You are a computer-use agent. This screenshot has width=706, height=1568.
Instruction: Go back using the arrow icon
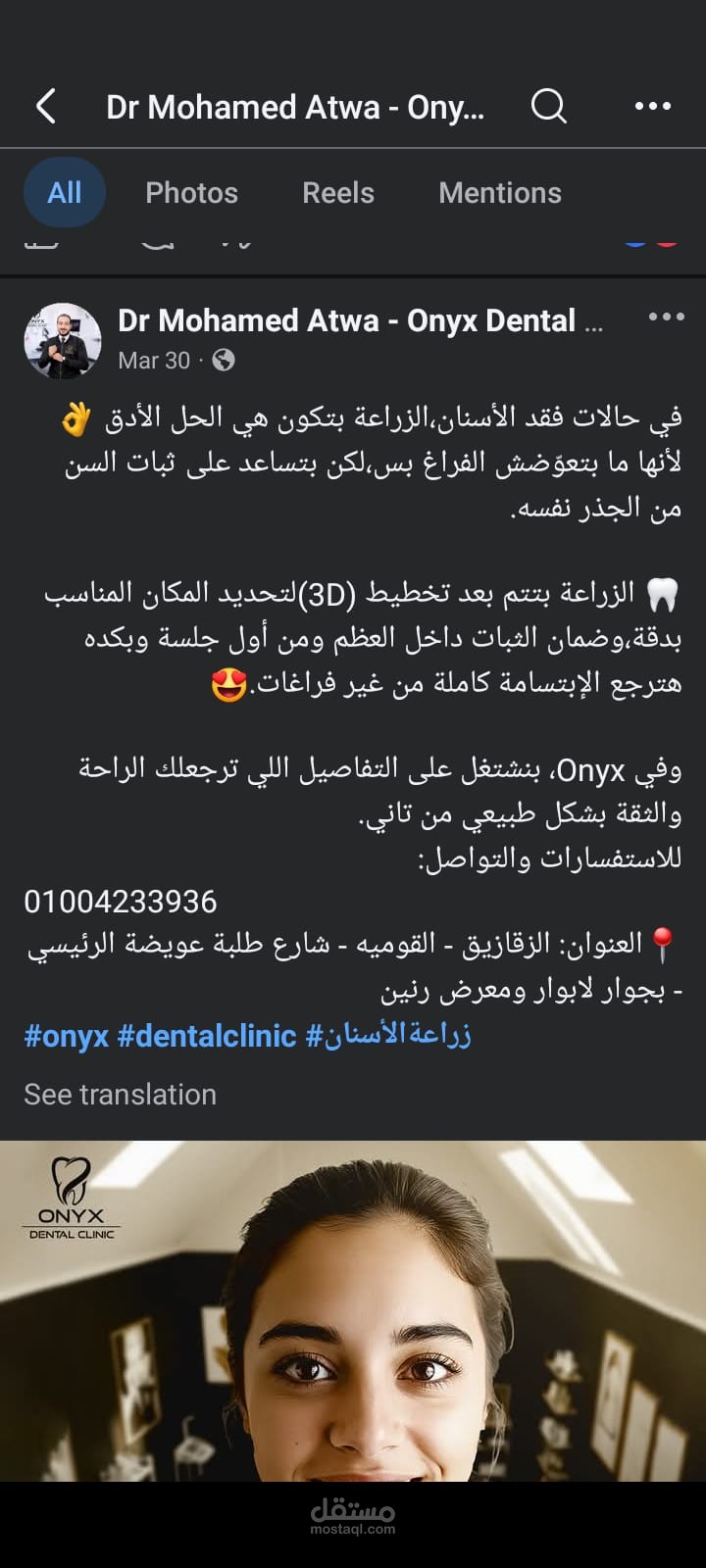pos(46,106)
